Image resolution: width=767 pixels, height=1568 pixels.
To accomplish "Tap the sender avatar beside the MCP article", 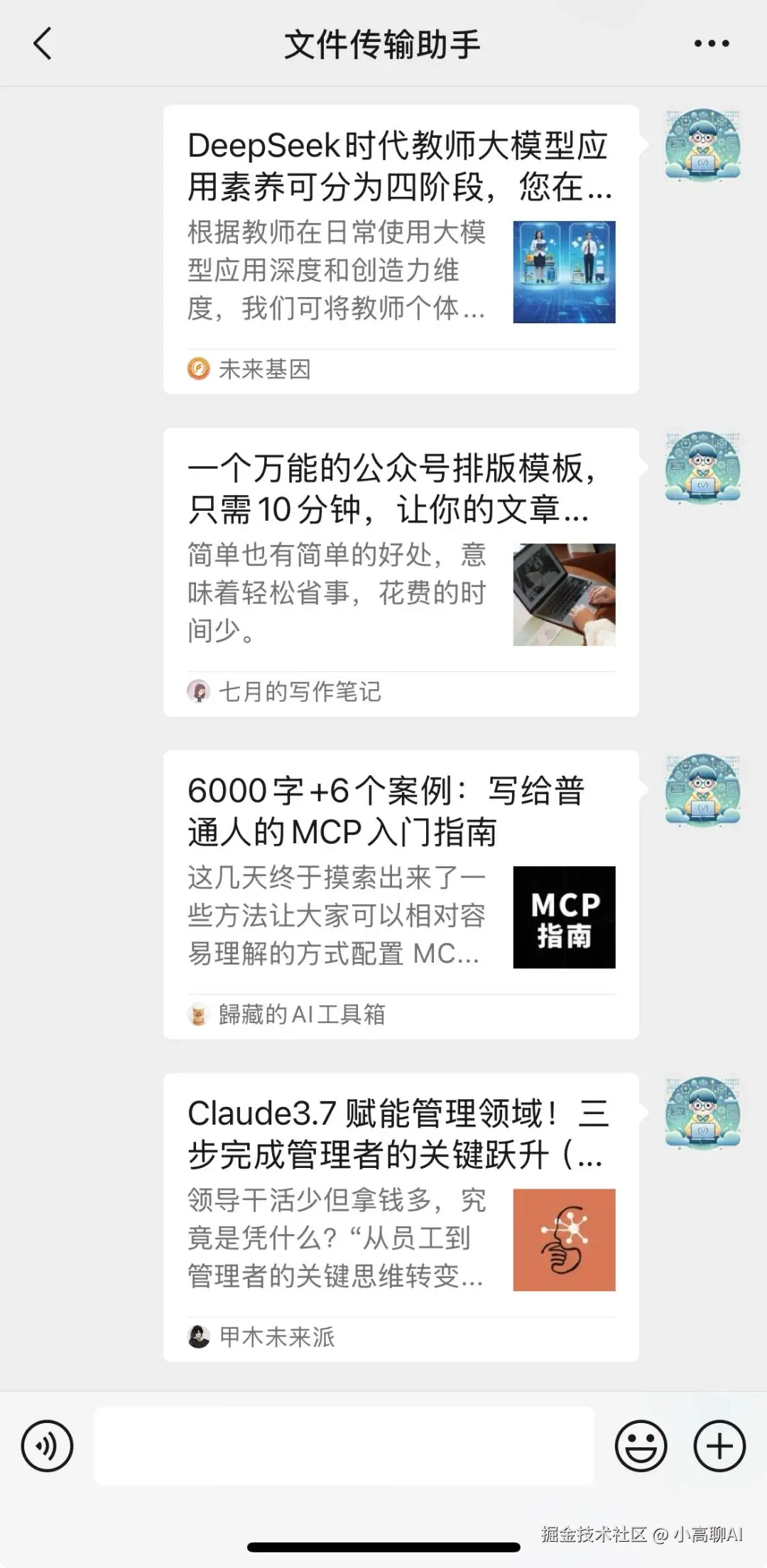I will (x=702, y=790).
